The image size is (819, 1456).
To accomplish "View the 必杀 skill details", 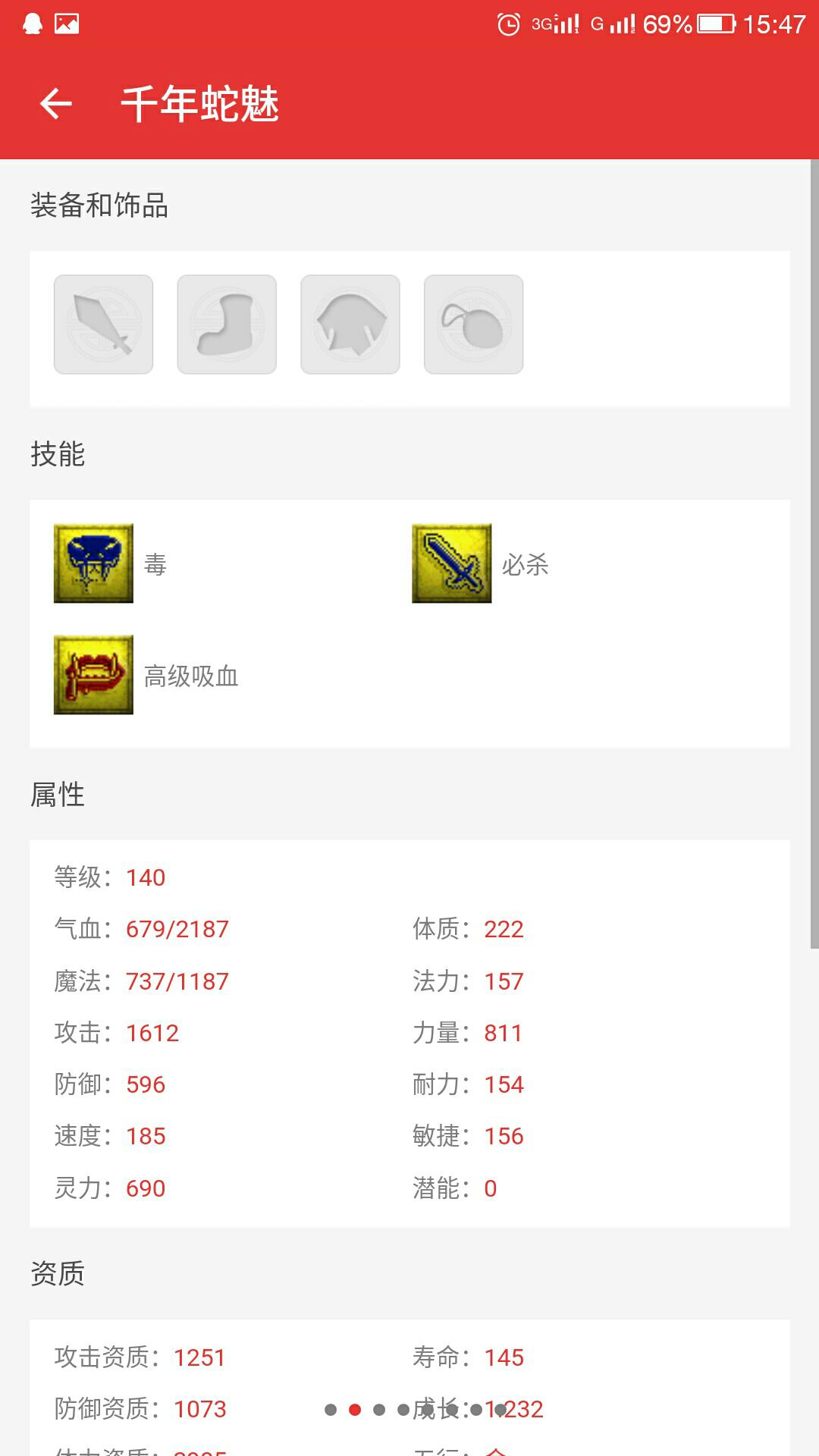I will coord(452,563).
